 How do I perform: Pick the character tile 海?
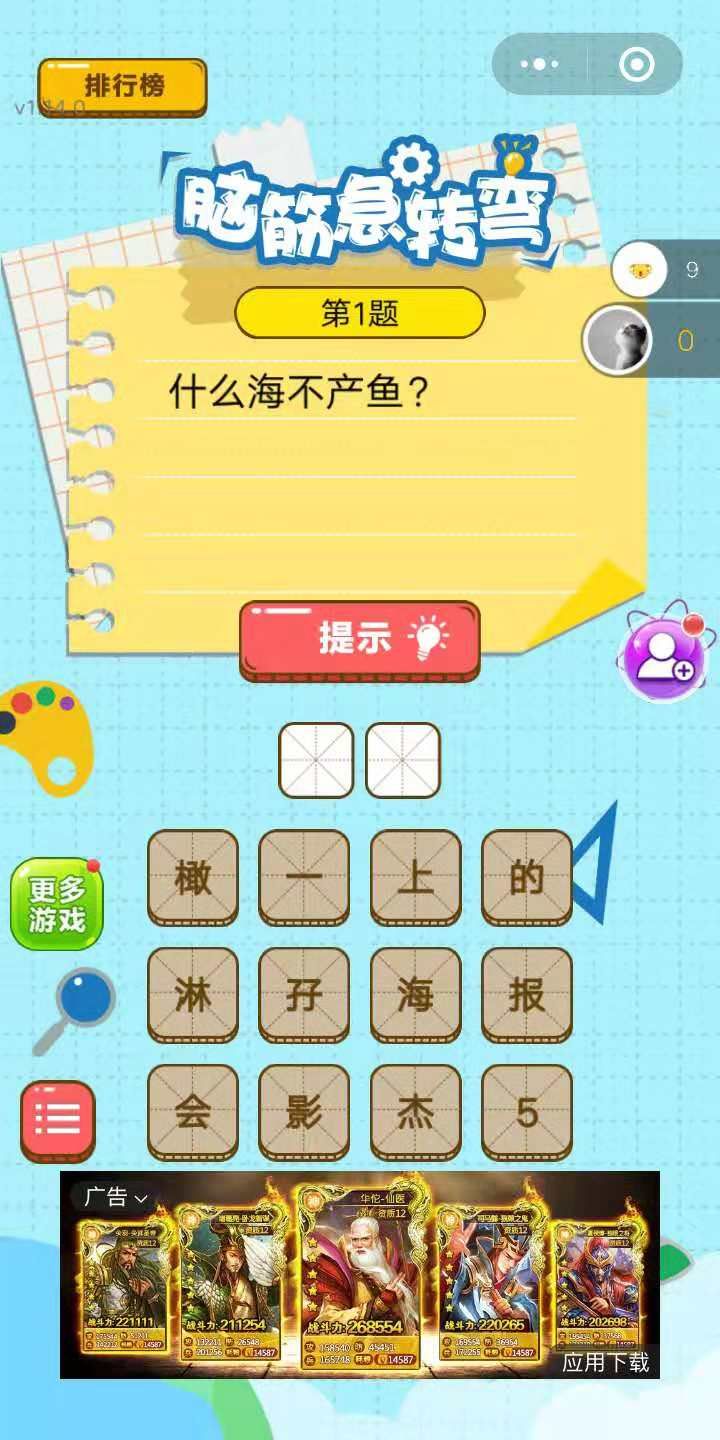point(416,995)
